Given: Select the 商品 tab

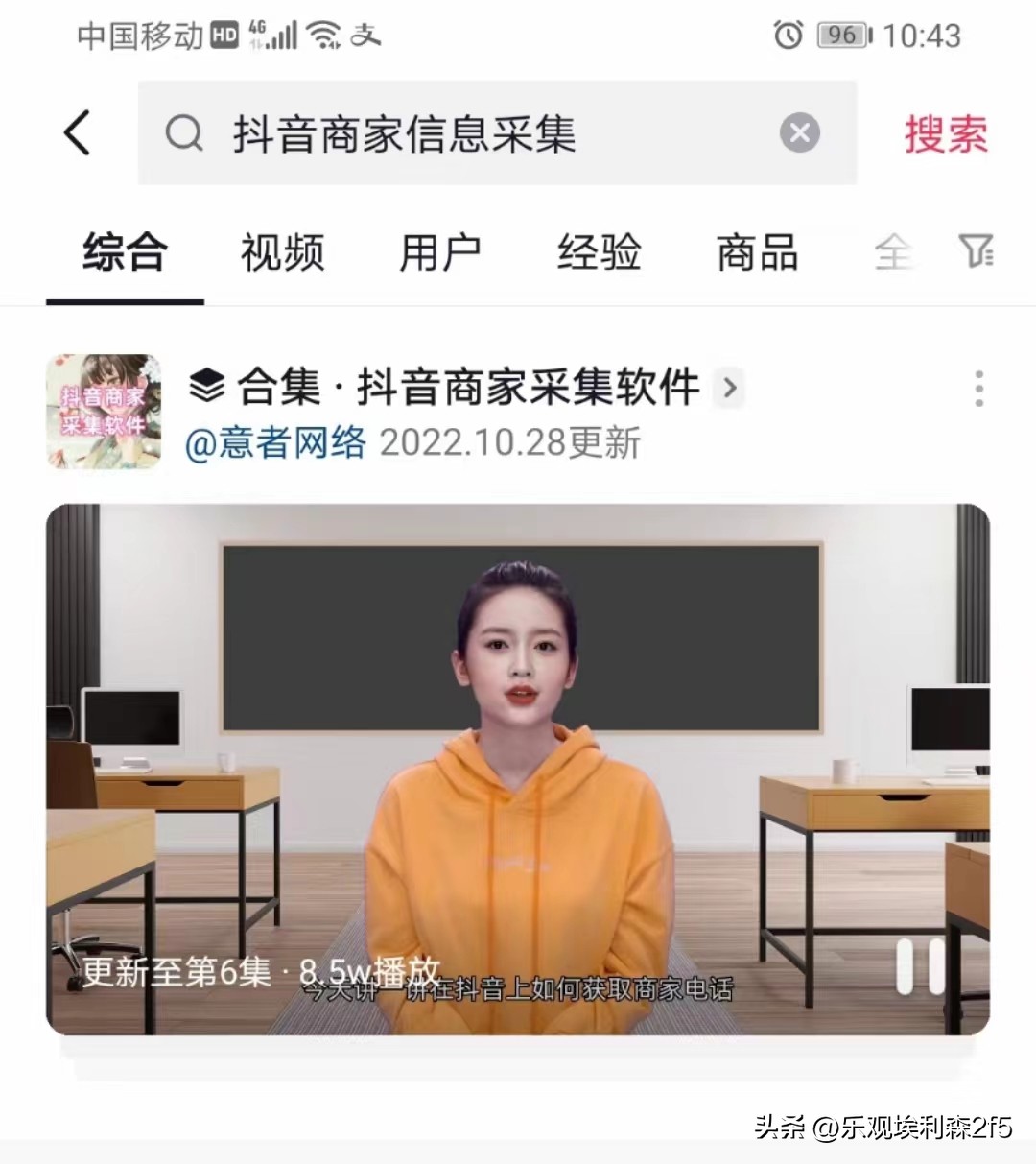Looking at the screenshot, I should pyautogui.click(x=756, y=251).
